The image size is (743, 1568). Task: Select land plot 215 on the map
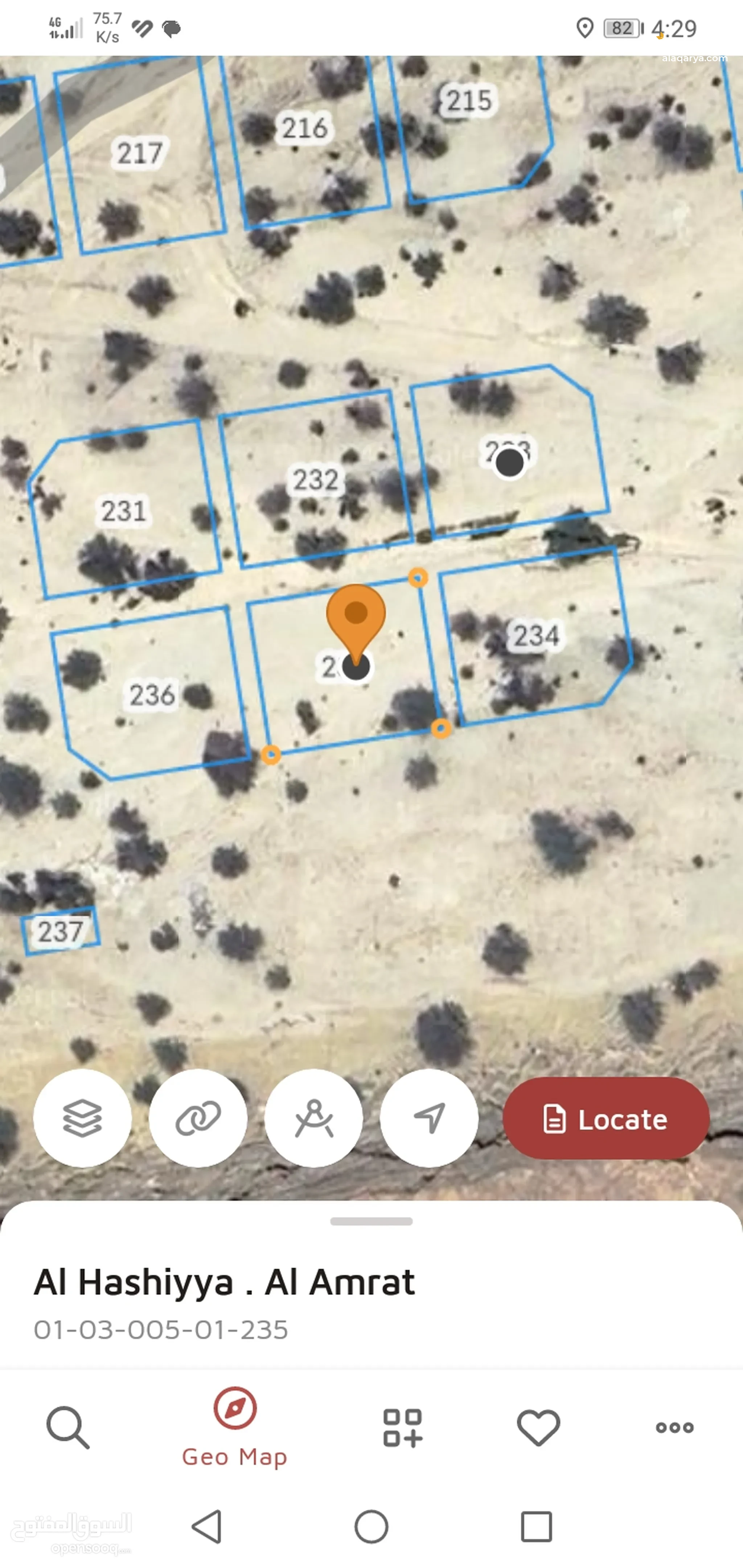point(468,100)
